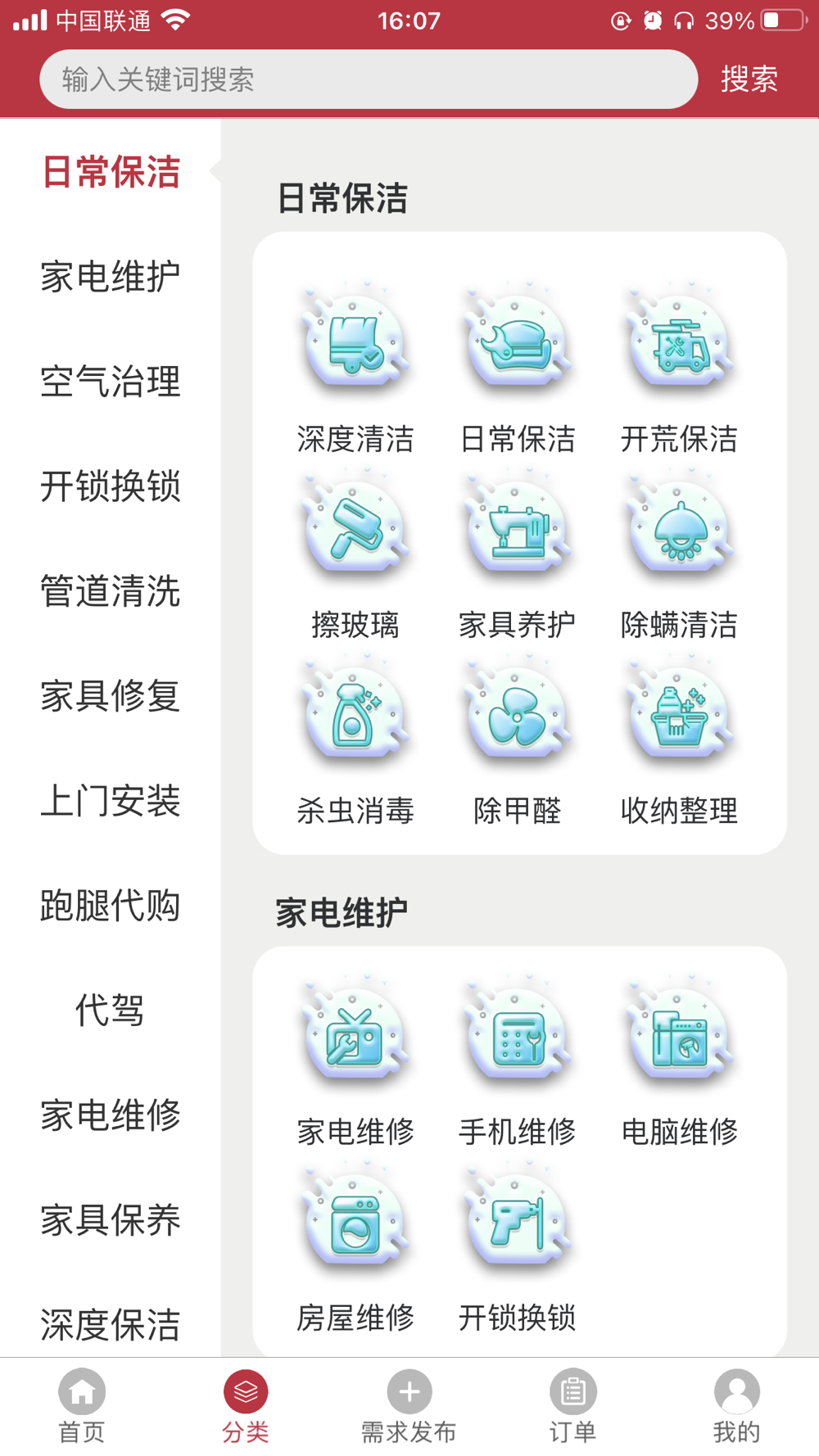Choose the 杀虫消毒 service
819x1456 pixels.
click(x=355, y=740)
